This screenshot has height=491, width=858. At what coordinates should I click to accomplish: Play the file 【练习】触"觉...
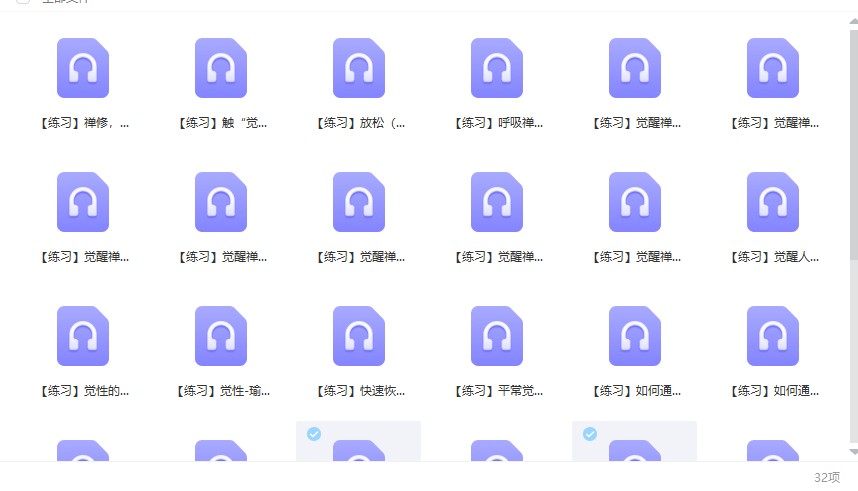point(221,68)
